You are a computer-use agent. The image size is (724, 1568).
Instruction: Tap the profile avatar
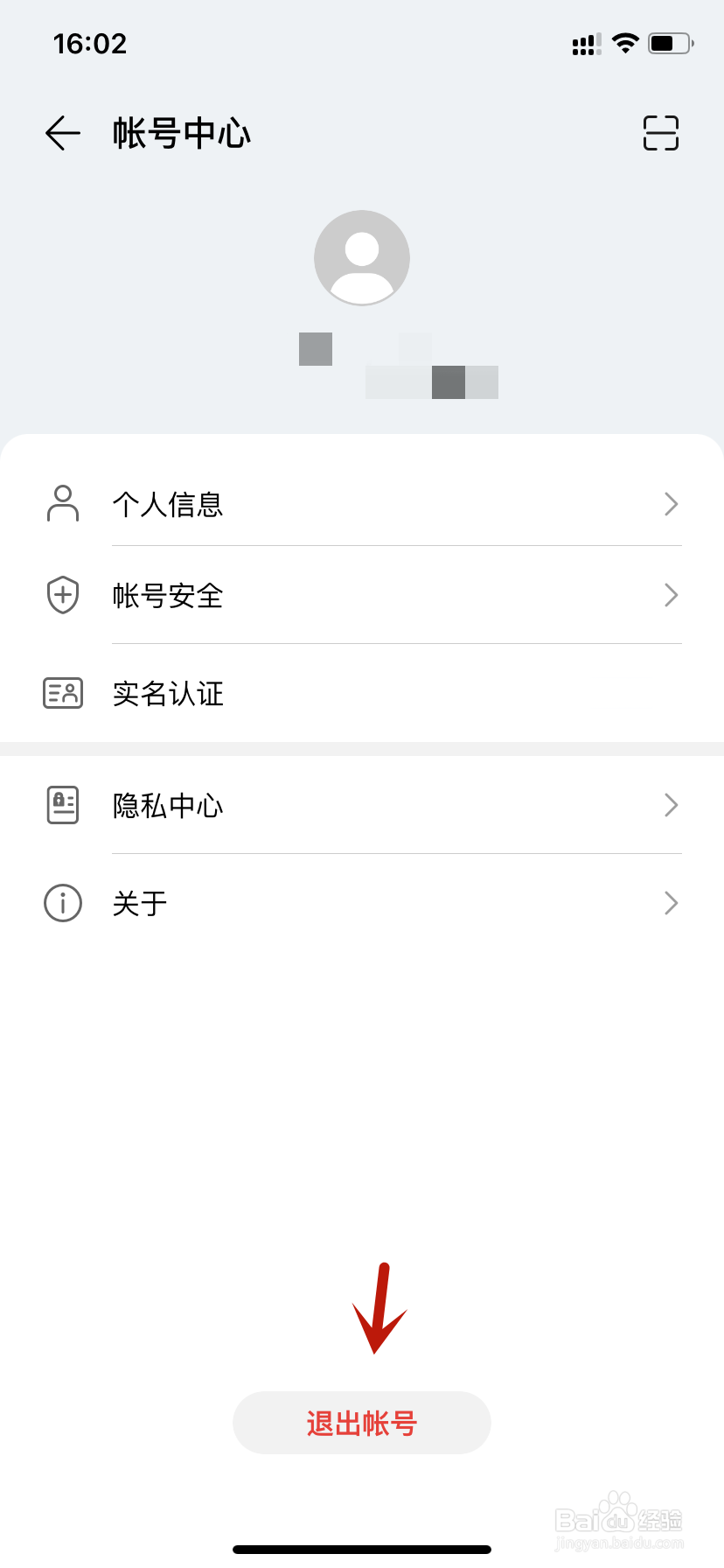tap(362, 257)
